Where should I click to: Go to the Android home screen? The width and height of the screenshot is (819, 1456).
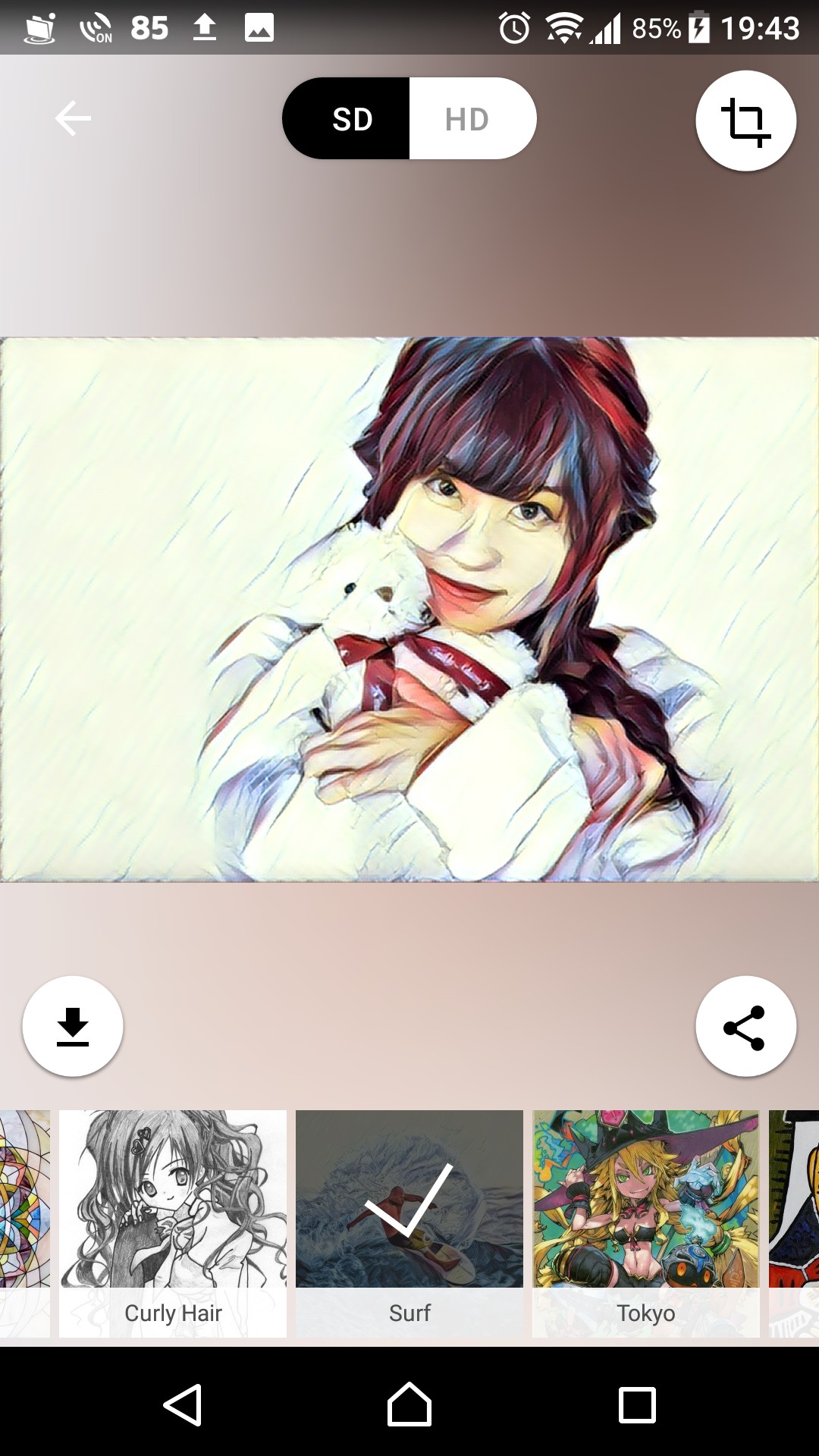click(409, 1404)
